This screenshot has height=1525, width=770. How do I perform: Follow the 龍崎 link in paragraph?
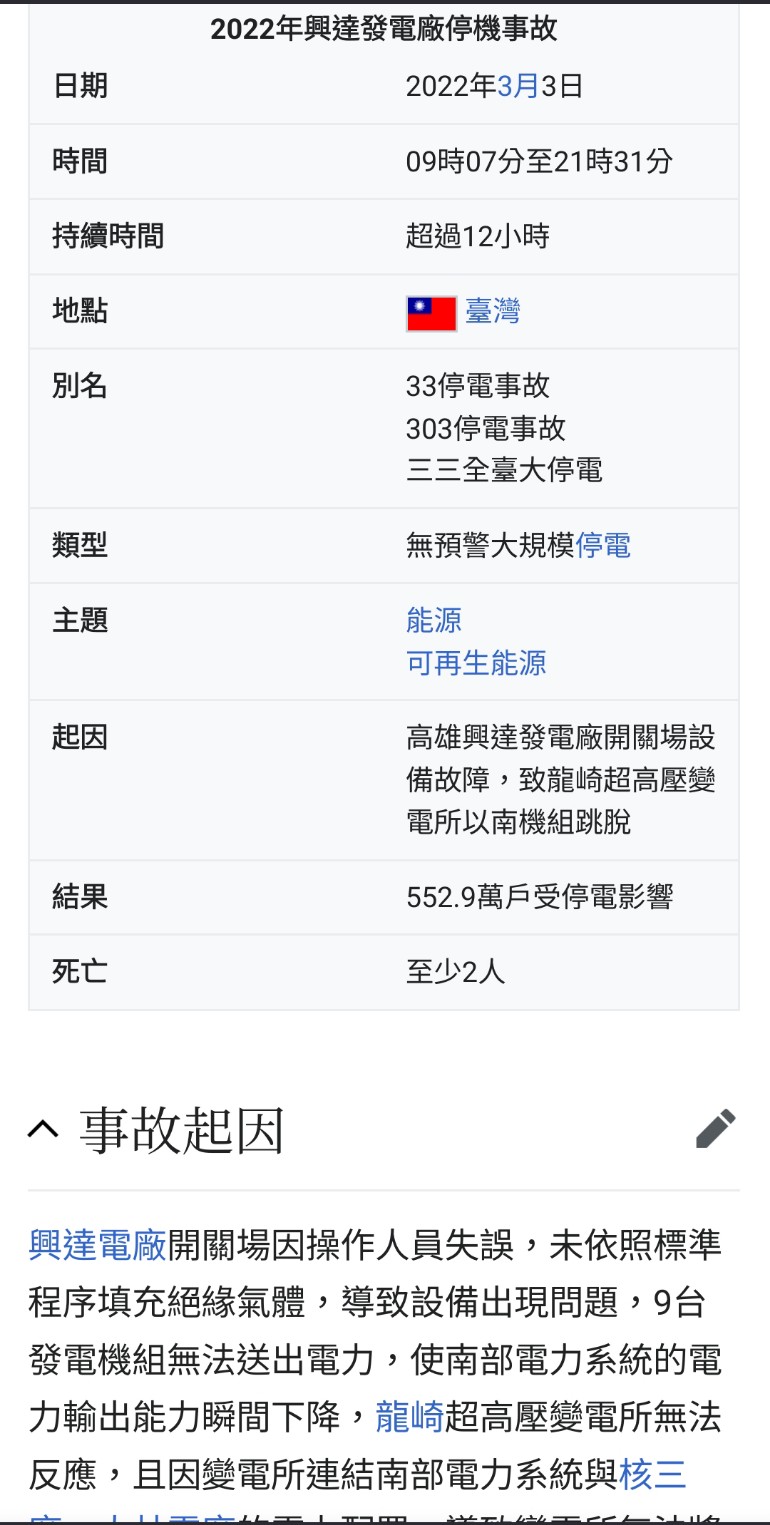[409, 1416]
